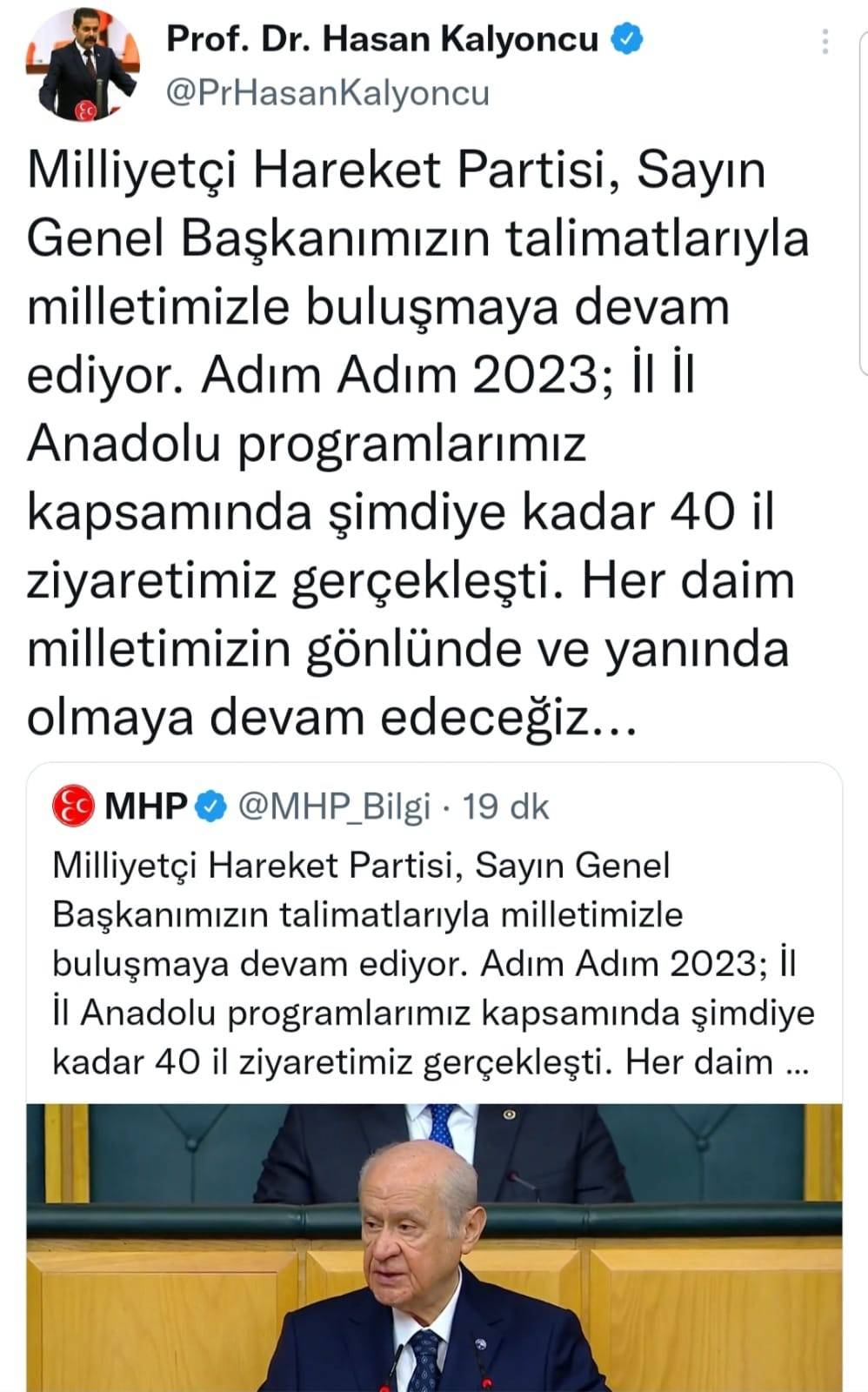Open the quoted MHP tweet
Screen dimensions: 868x1392
click(x=432, y=963)
